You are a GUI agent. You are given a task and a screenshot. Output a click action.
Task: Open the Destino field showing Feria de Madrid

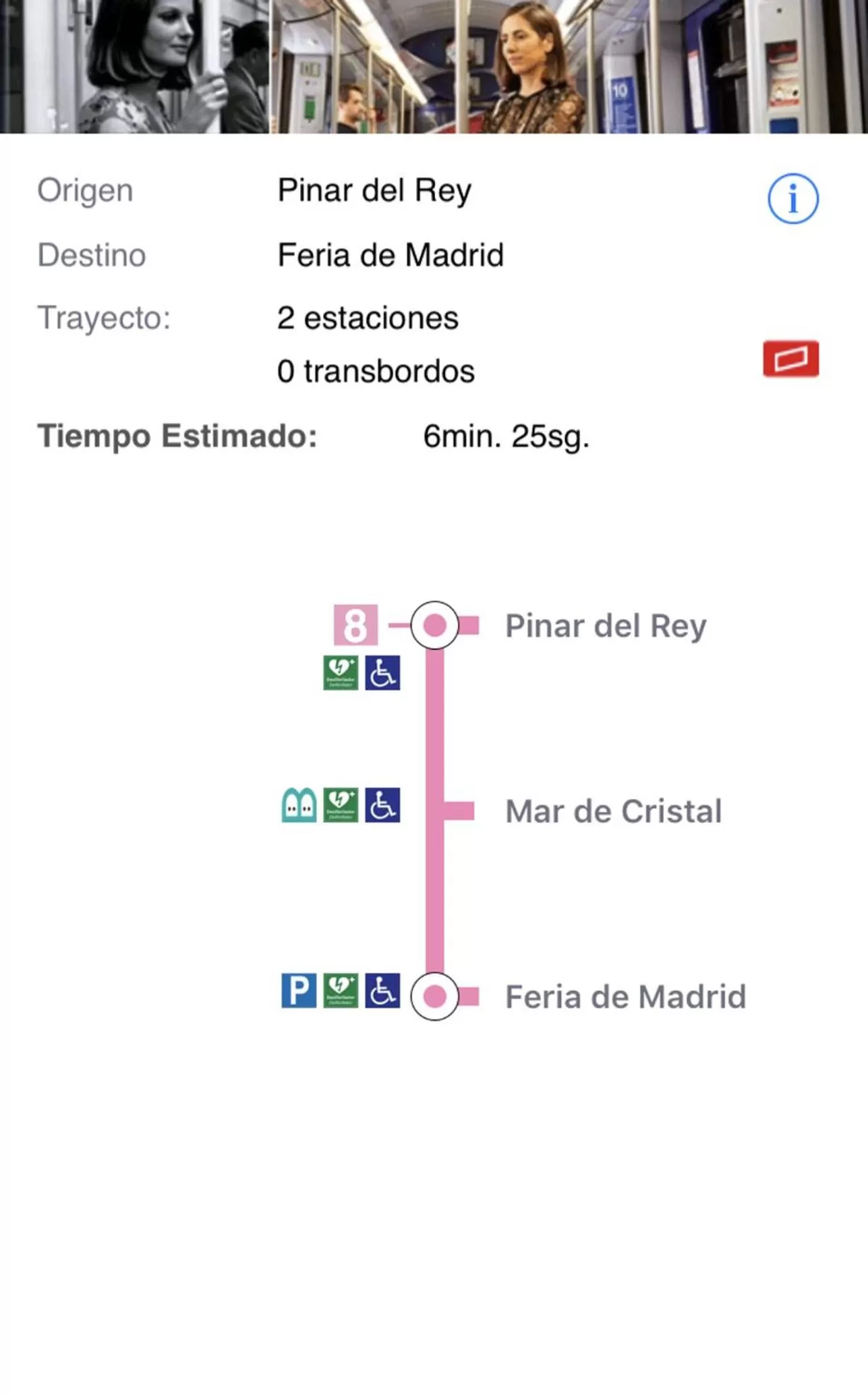(x=390, y=255)
